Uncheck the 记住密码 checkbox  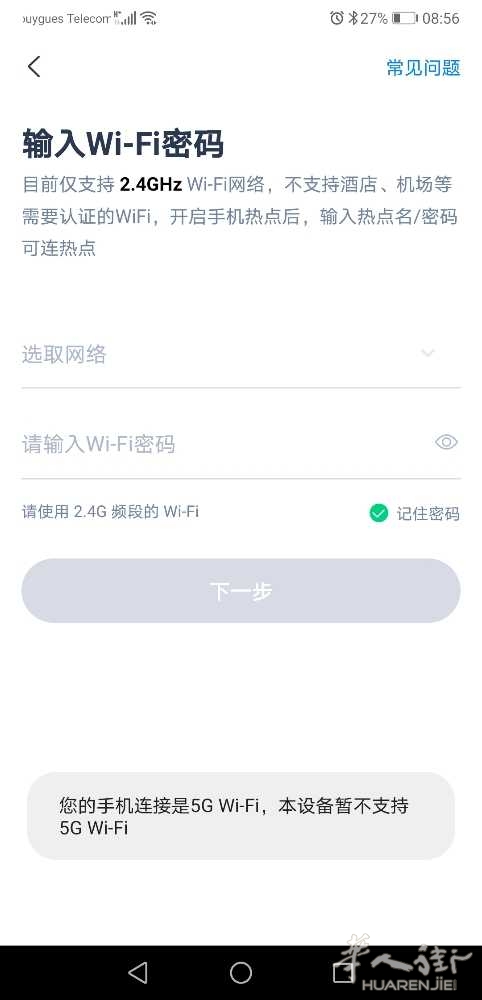click(x=379, y=513)
